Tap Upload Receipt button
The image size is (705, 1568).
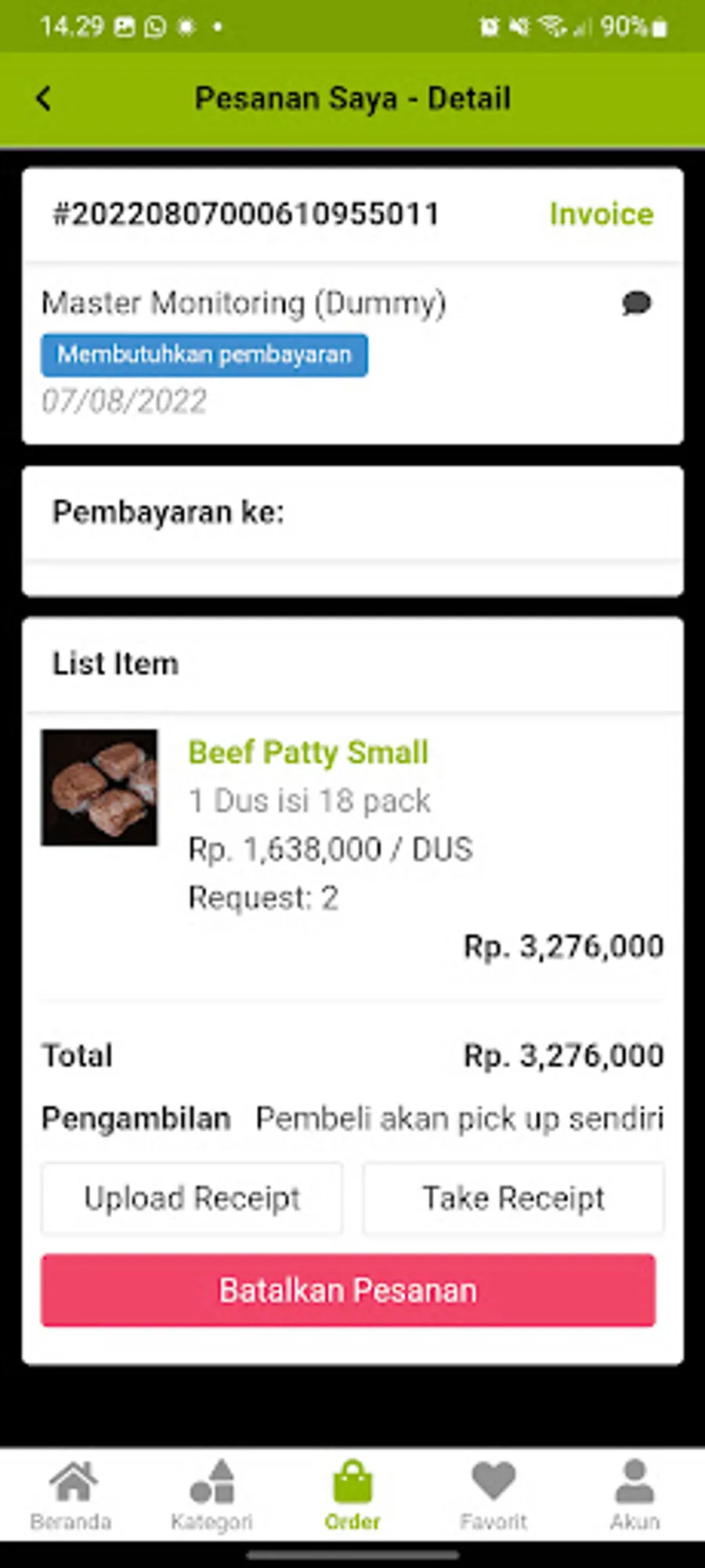tap(192, 1199)
